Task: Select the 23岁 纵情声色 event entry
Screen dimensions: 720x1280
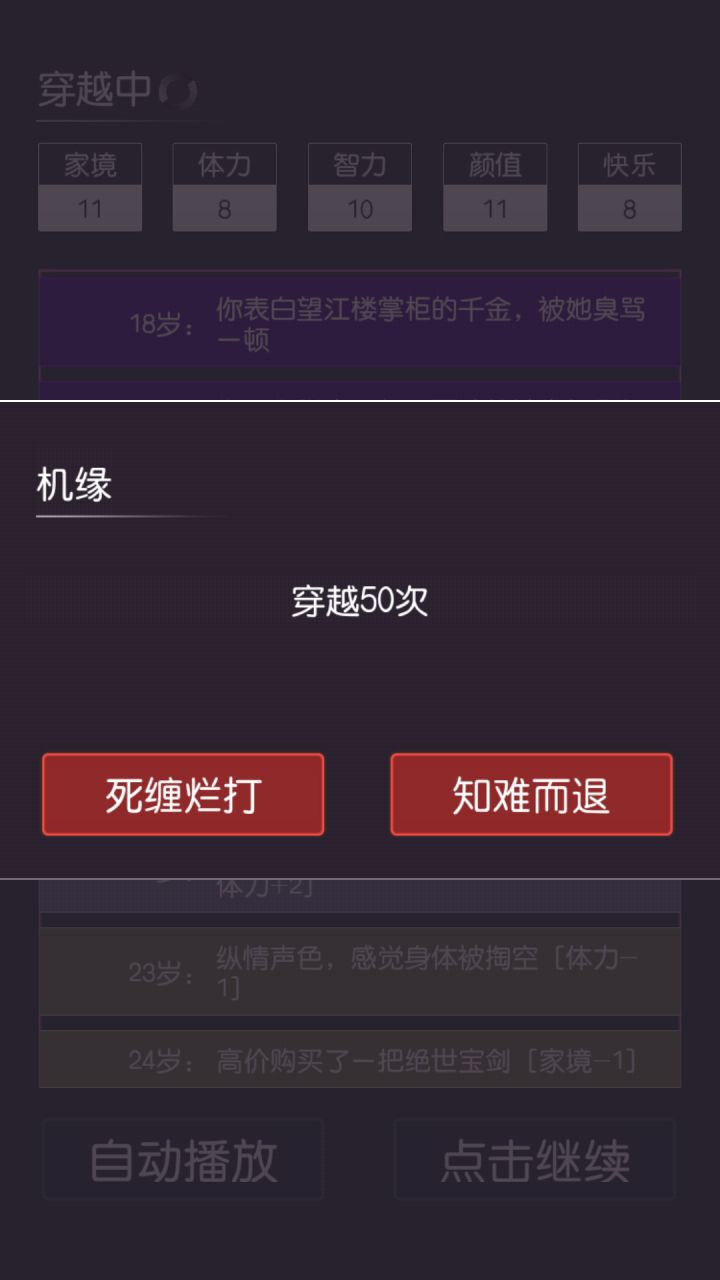Action: tap(360, 972)
